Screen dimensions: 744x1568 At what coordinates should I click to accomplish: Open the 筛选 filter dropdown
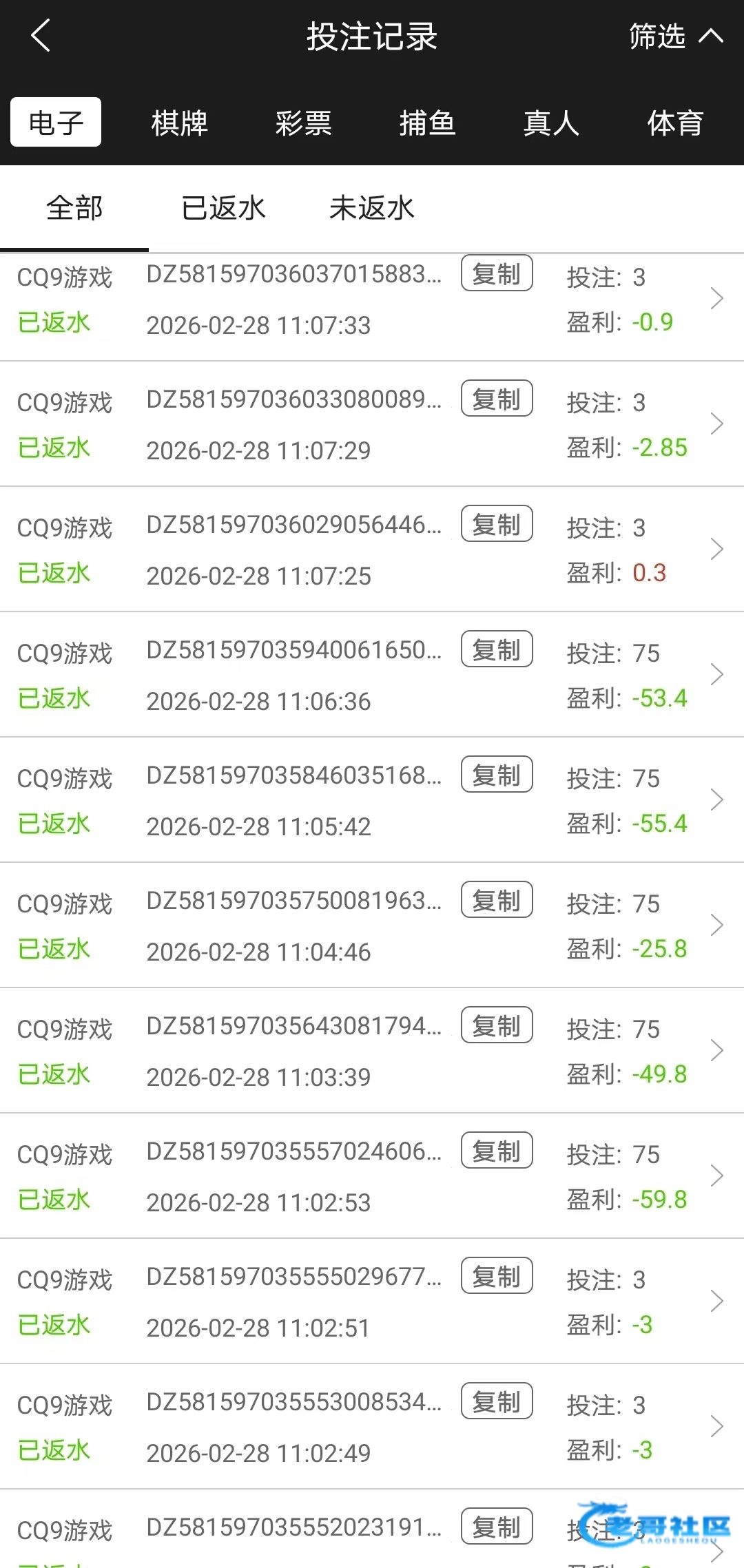click(675, 36)
